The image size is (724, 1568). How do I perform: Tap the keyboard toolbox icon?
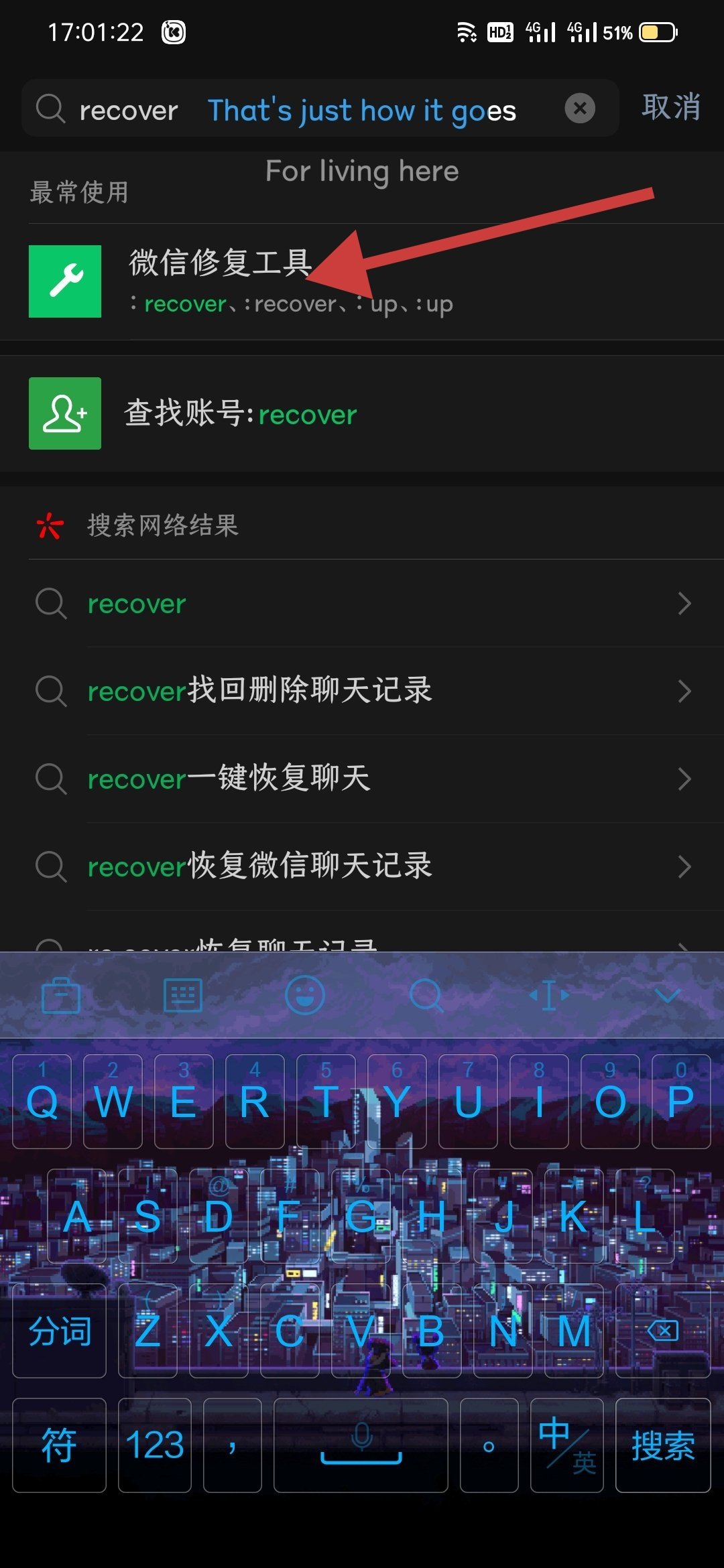coord(61,996)
